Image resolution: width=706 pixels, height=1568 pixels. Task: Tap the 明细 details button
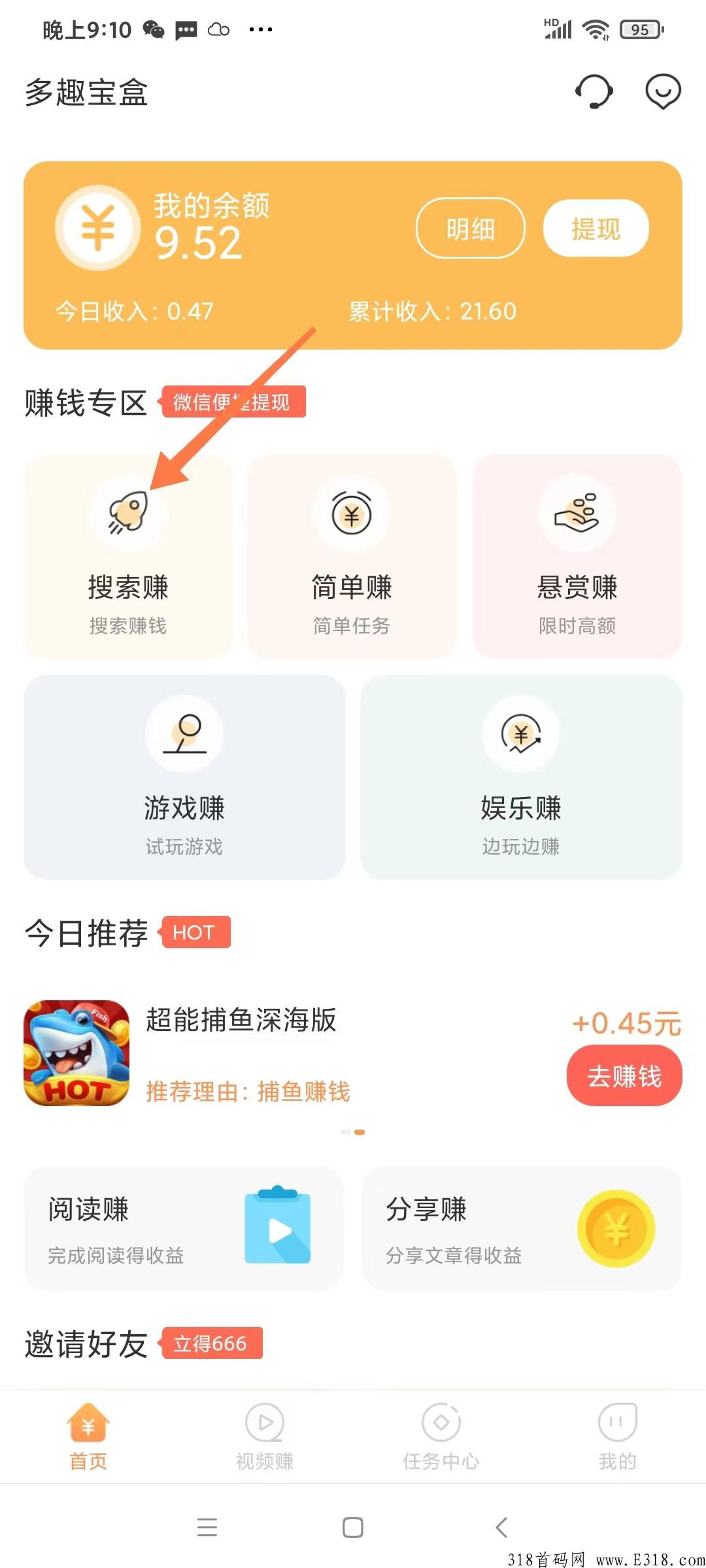click(471, 229)
